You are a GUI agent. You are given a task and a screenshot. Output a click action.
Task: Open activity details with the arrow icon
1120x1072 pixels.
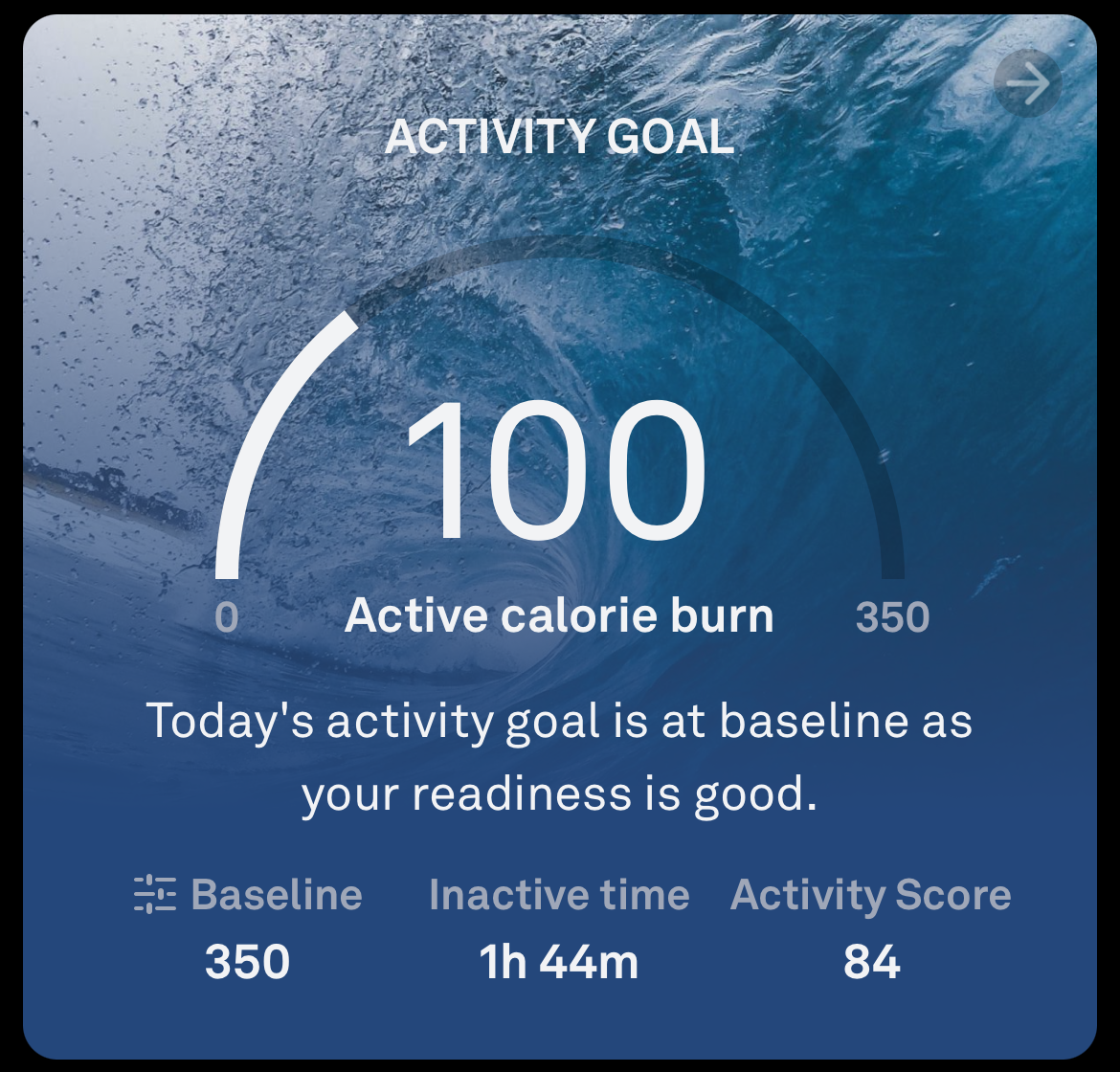coord(1027,83)
